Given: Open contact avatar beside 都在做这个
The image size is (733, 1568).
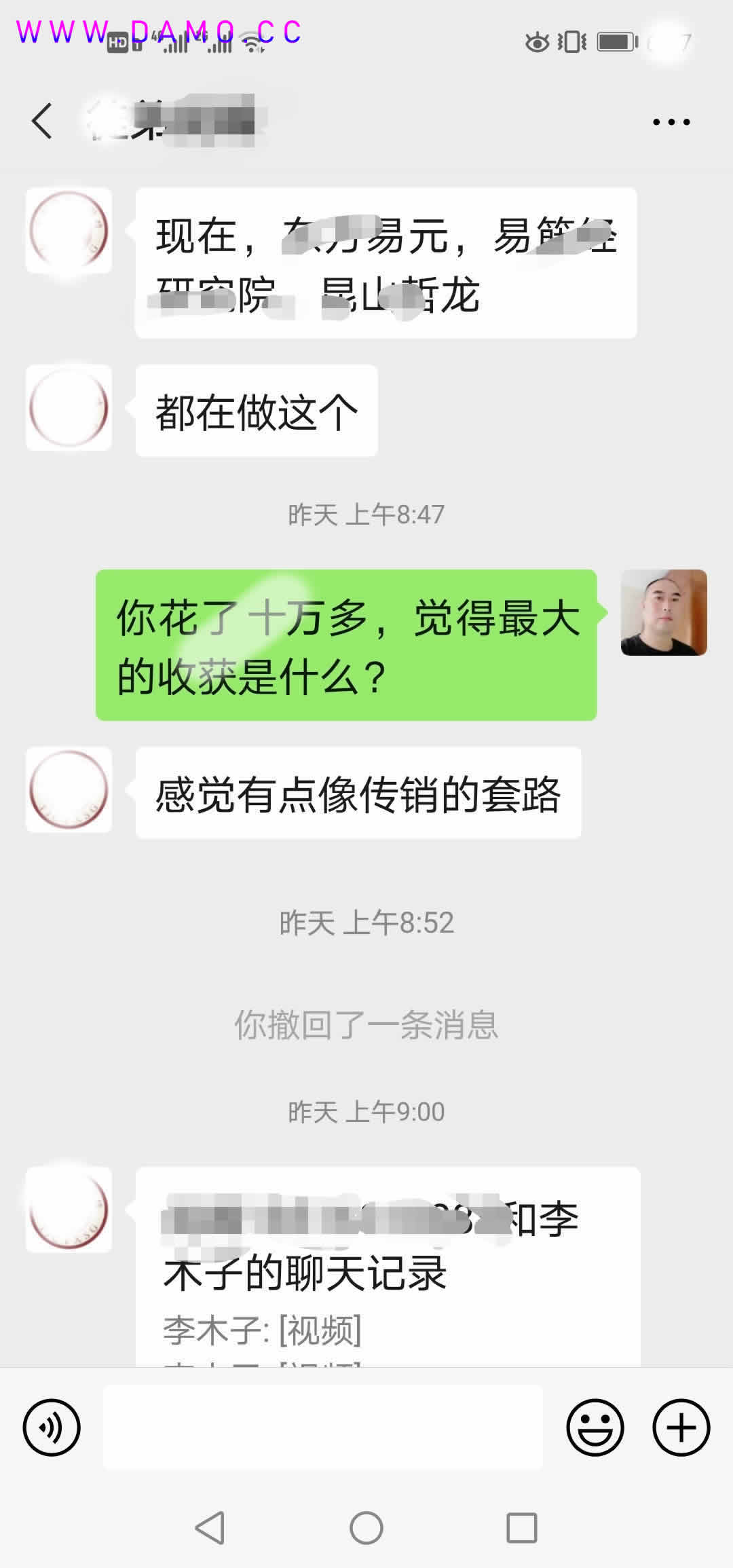Looking at the screenshot, I should (69, 408).
